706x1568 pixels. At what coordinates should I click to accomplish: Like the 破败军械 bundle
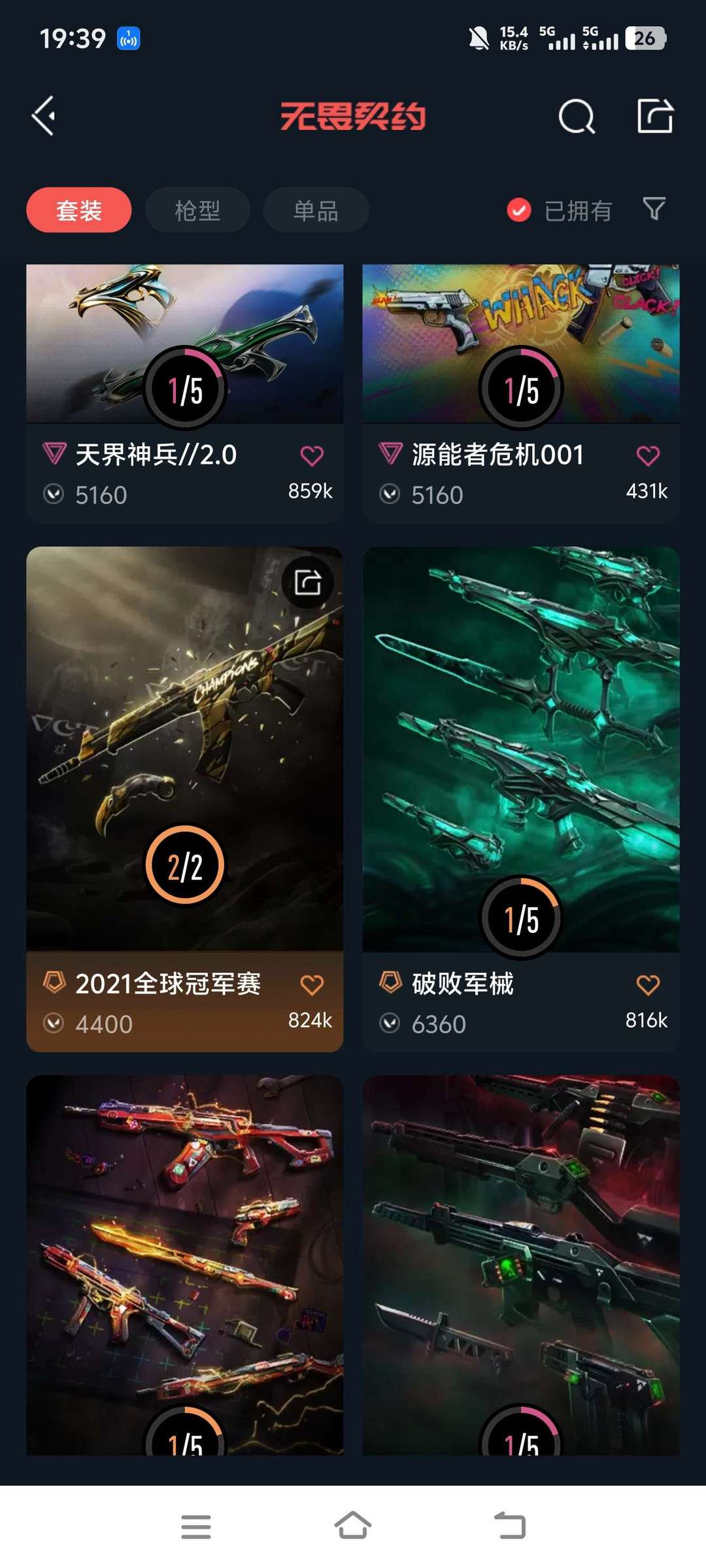(x=648, y=985)
